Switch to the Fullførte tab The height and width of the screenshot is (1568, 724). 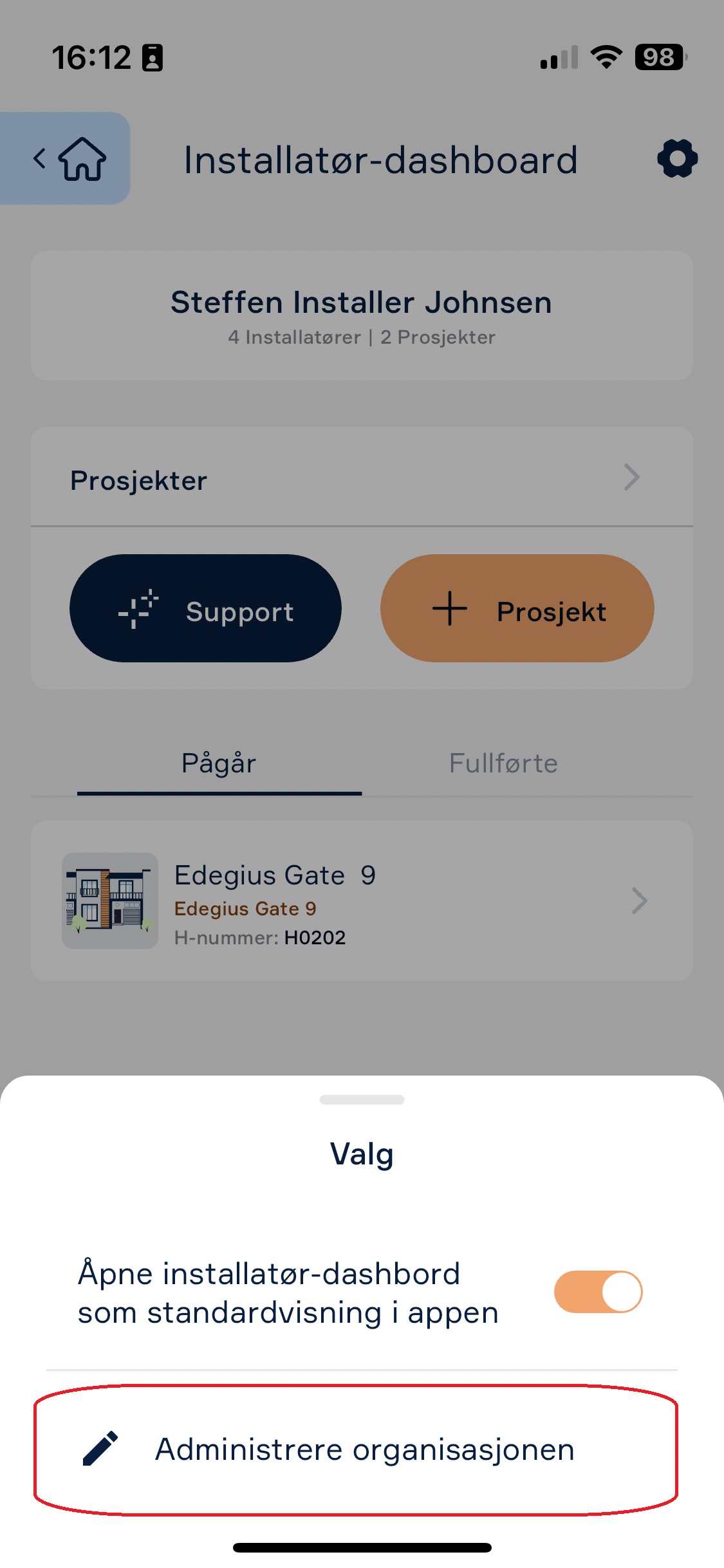tap(503, 763)
